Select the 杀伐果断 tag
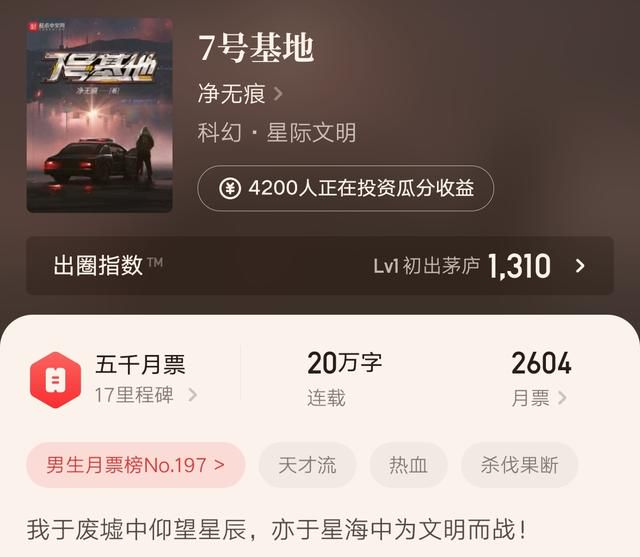This screenshot has width=640, height=557. [x=519, y=465]
